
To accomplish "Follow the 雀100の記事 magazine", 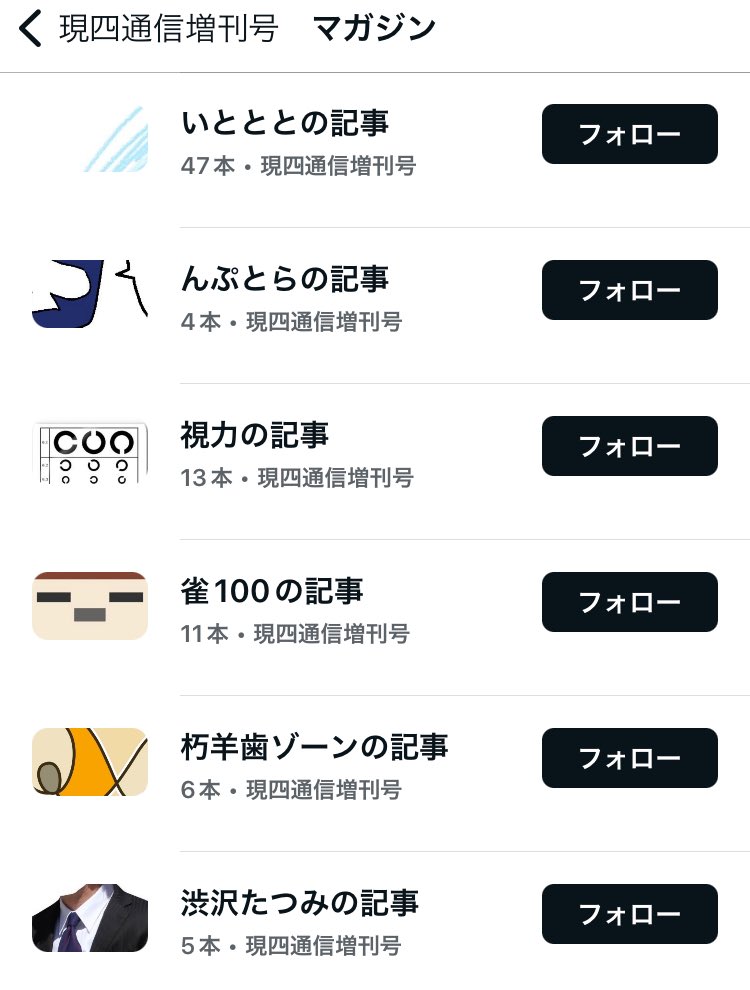I will [x=629, y=602].
